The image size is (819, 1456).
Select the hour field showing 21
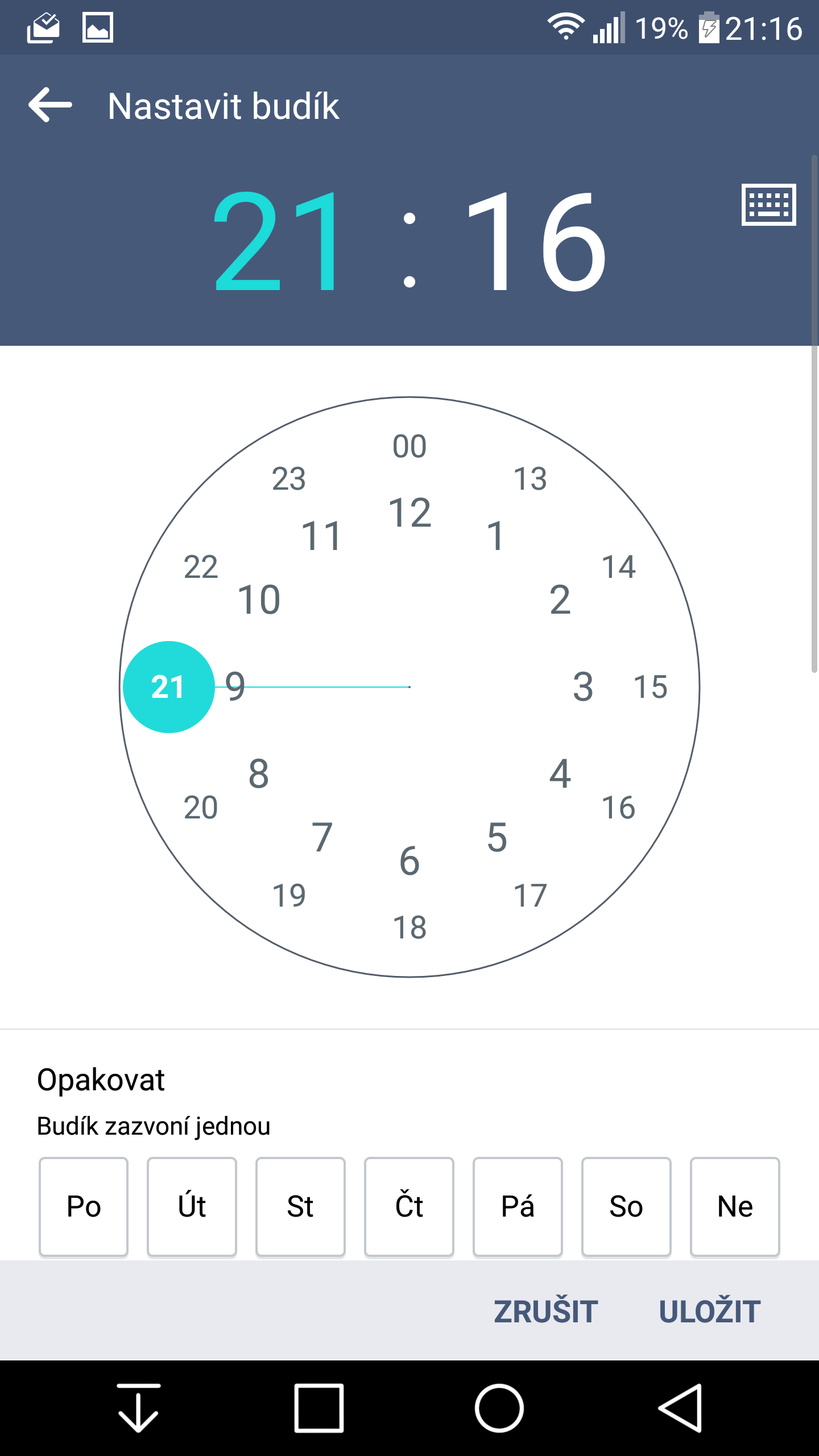coord(277,242)
